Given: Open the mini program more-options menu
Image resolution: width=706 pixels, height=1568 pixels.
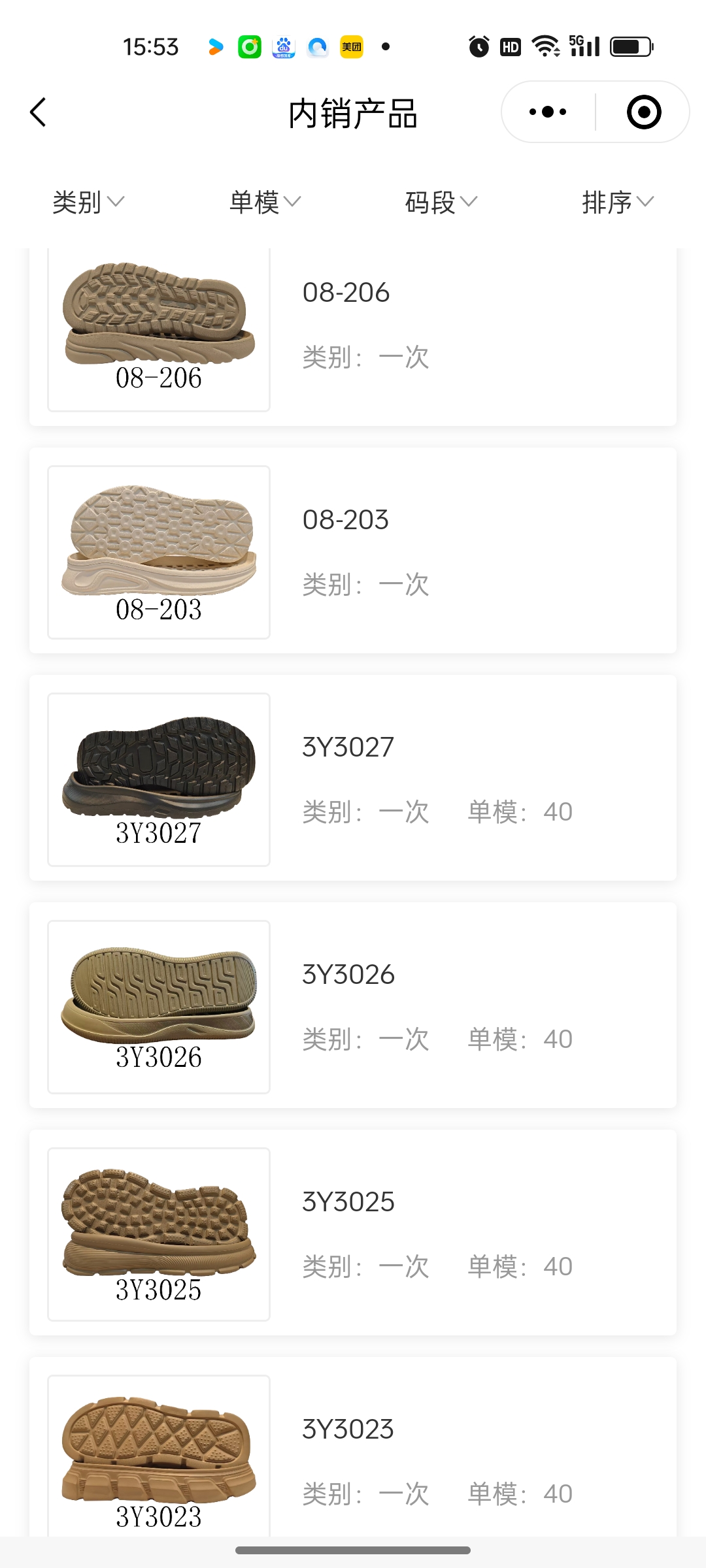Looking at the screenshot, I should (x=548, y=112).
